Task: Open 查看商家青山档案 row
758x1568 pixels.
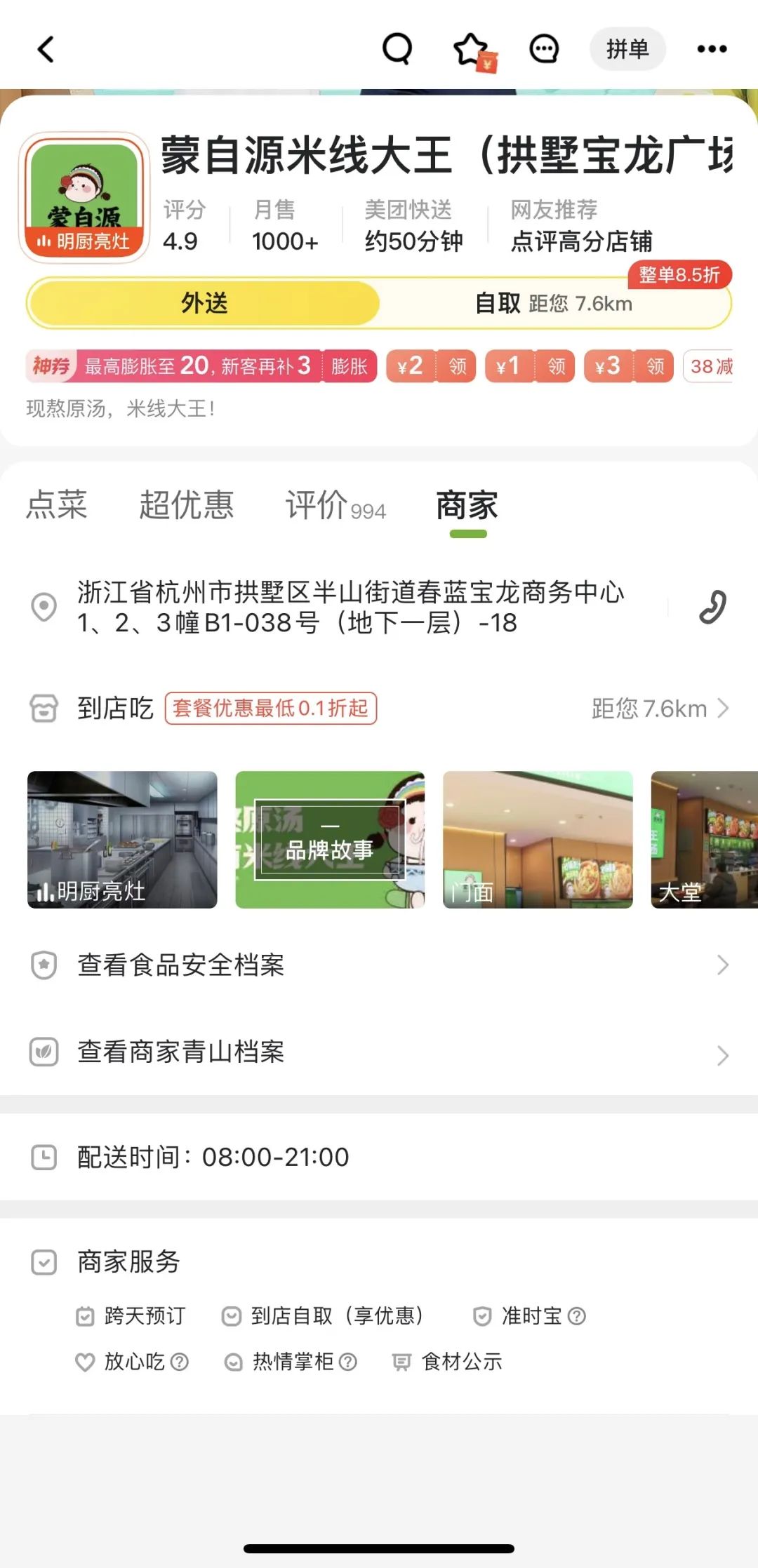Action: (379, 1052)
